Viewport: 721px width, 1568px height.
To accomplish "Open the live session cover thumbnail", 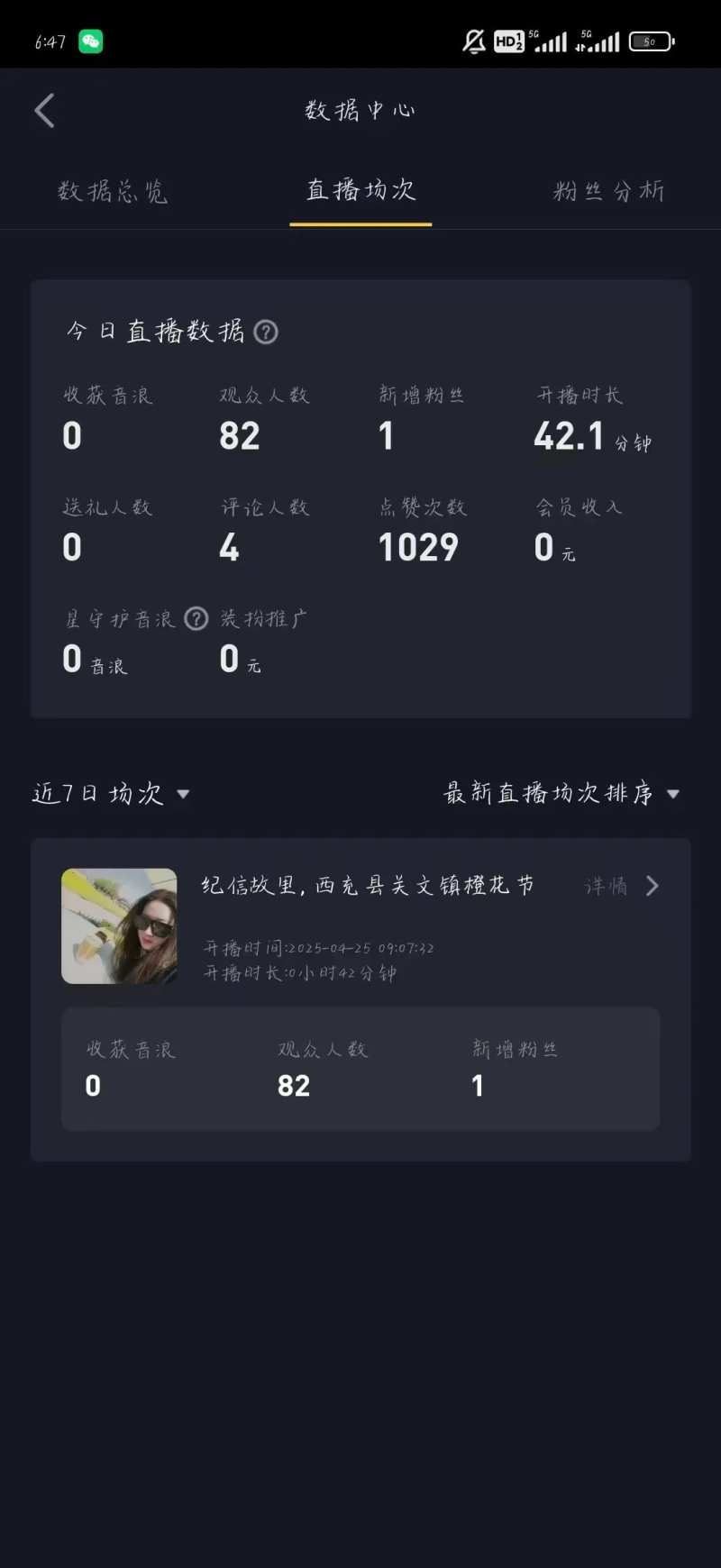I will click(119, 926).
